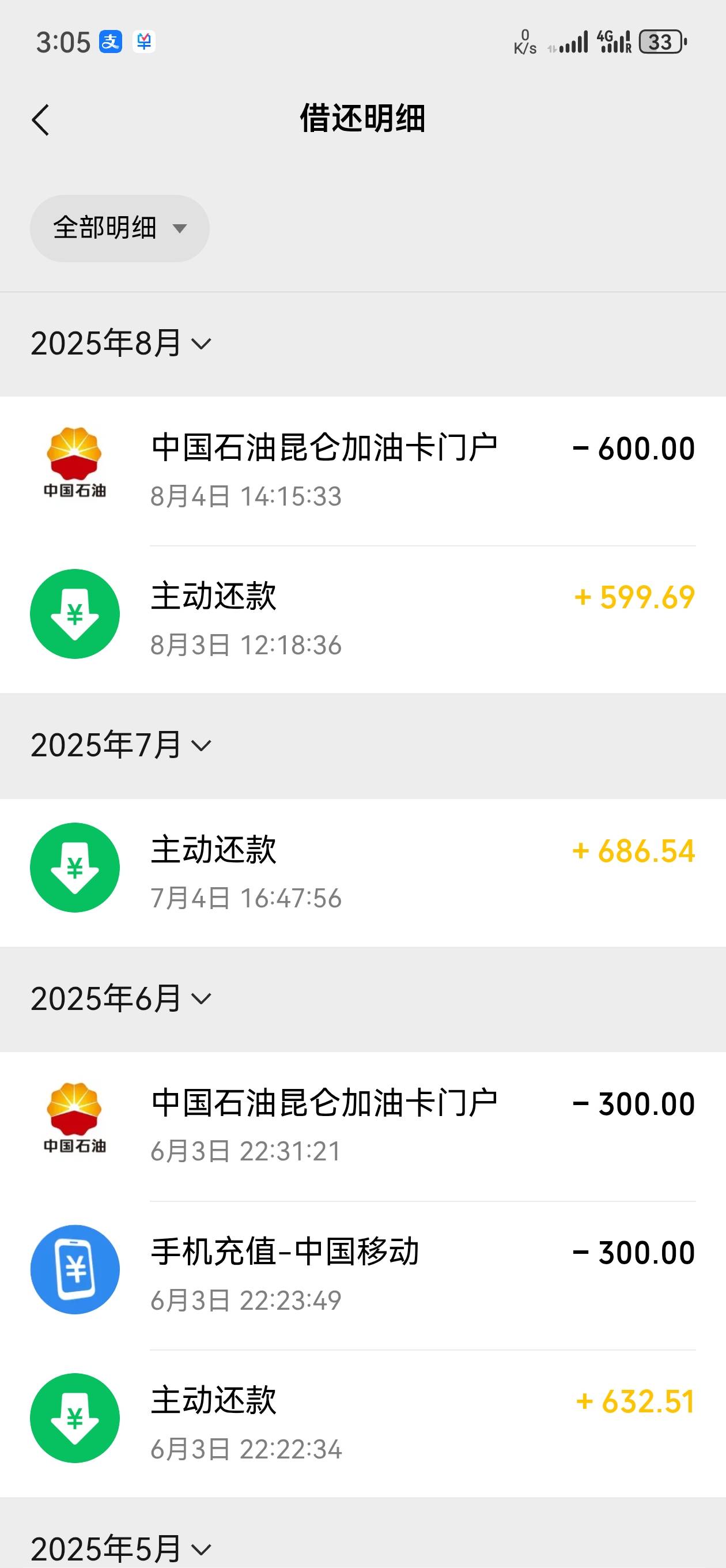Tap the 2025年6月 month header
Viewport: 726px width, 1568px height.
[x=120, y=999]
